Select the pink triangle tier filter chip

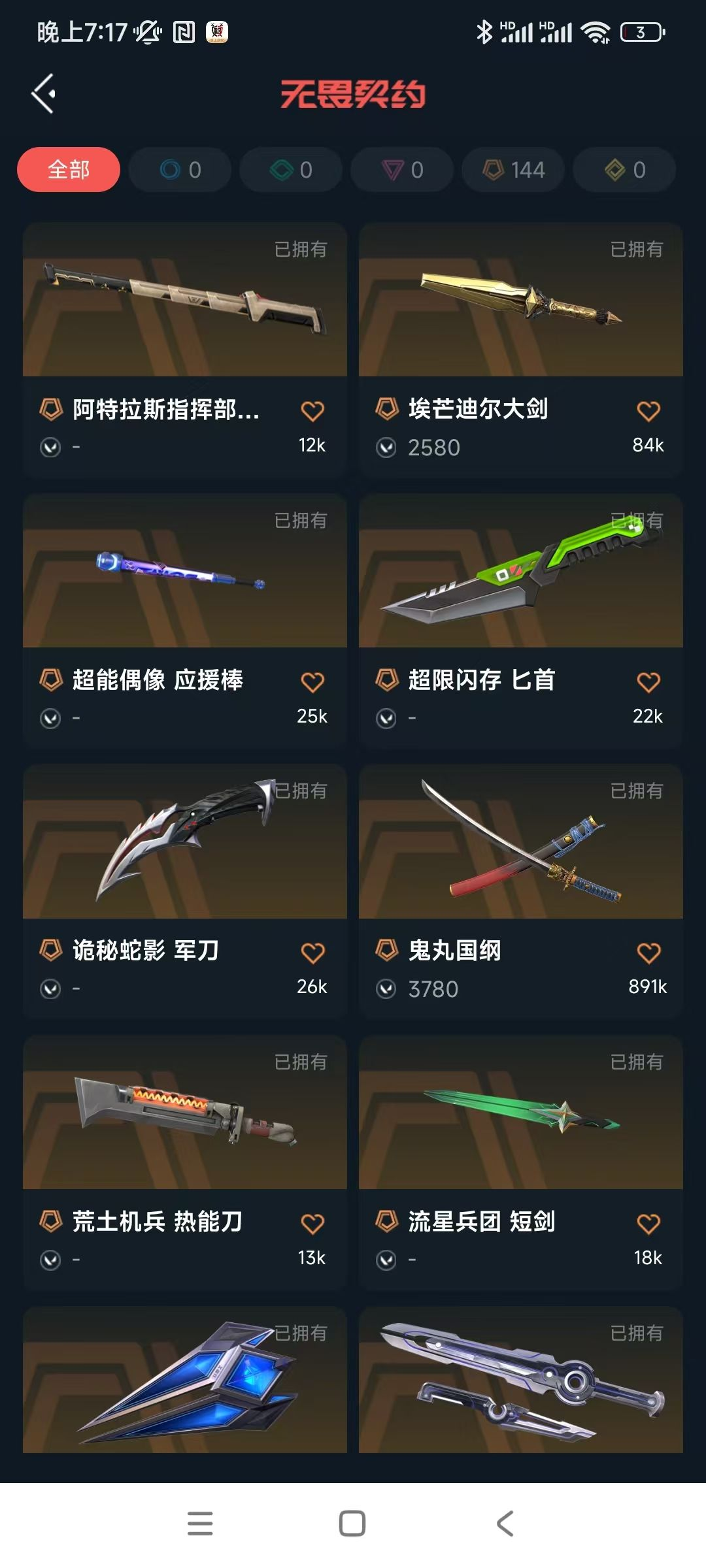(x=402, y=170)
